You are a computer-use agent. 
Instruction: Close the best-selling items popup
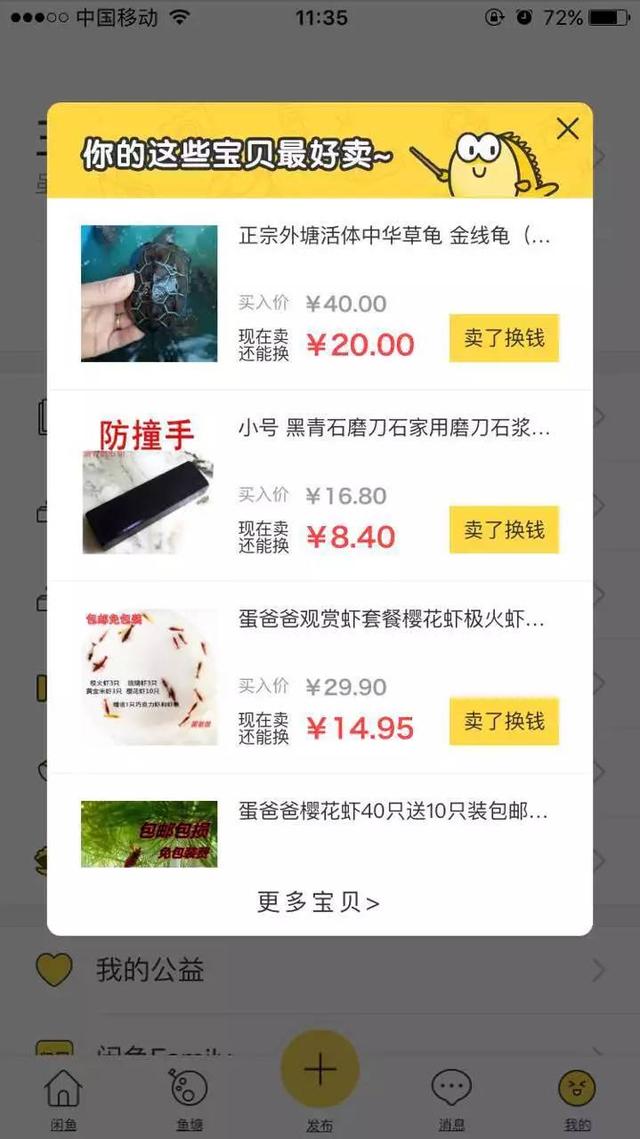click(x=568, y=129)
